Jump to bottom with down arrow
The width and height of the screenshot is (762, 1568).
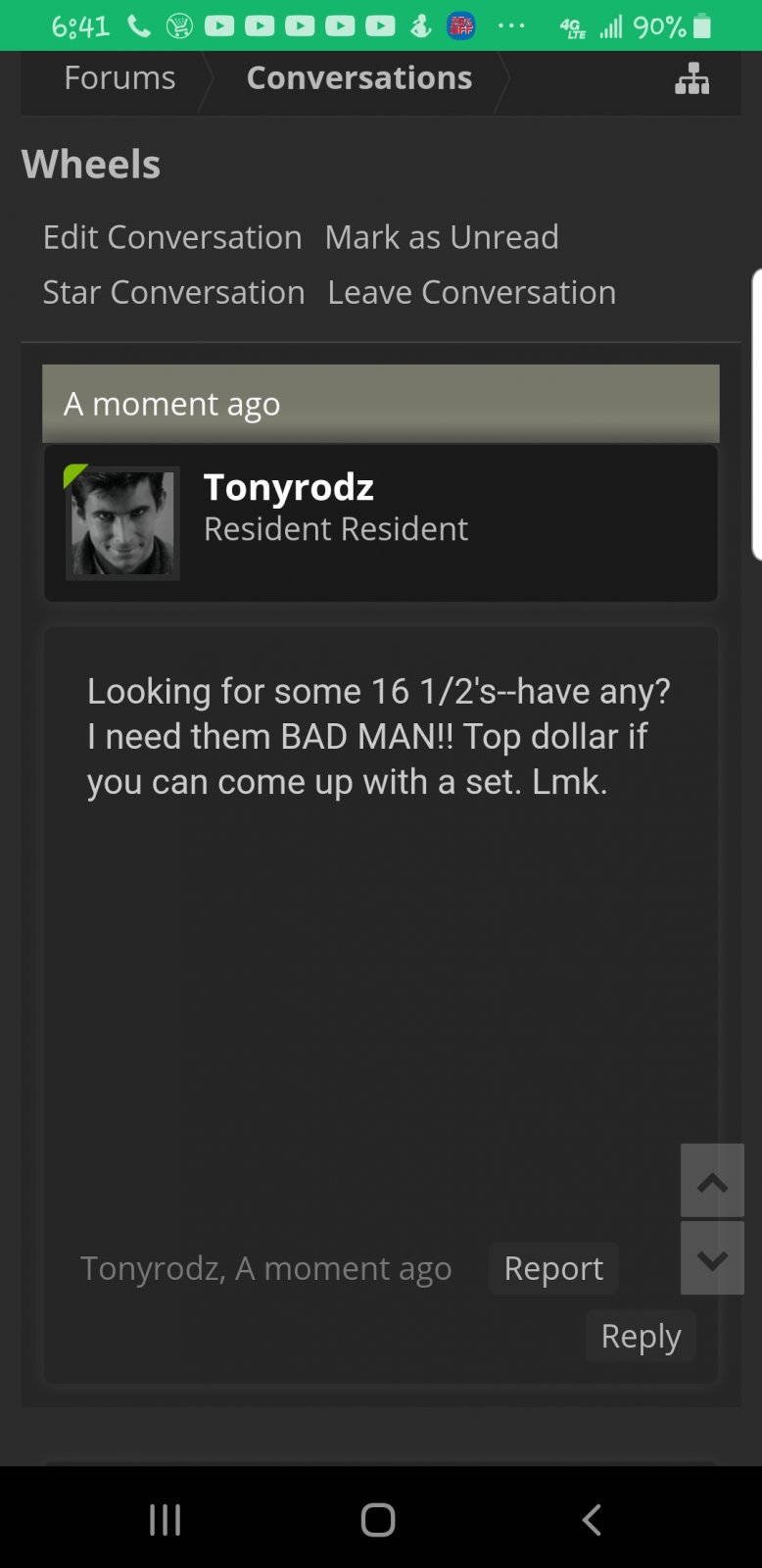coord(712,1258)
